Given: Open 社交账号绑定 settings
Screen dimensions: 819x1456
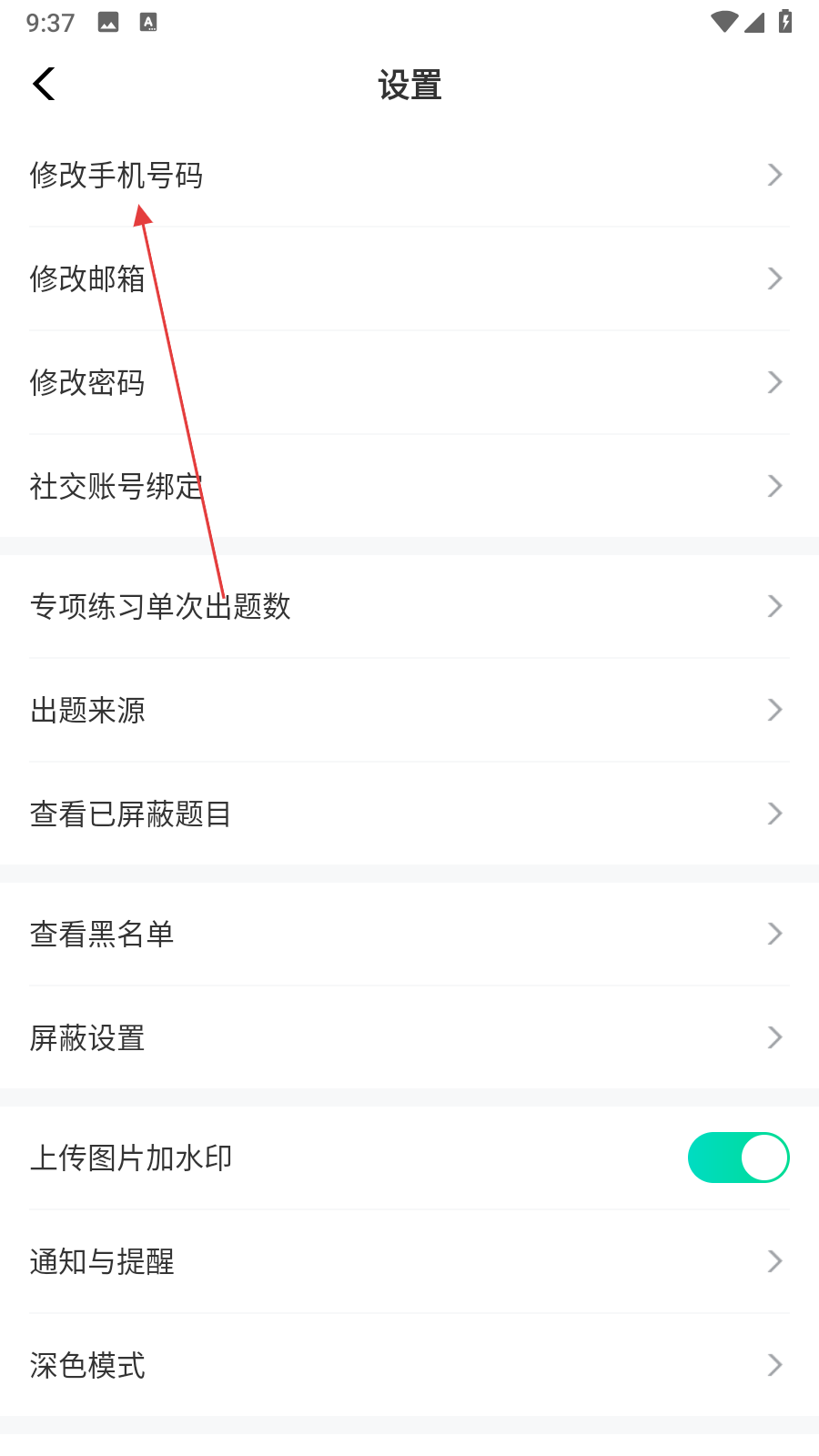Looking at the screenshot, I should 409,486.
